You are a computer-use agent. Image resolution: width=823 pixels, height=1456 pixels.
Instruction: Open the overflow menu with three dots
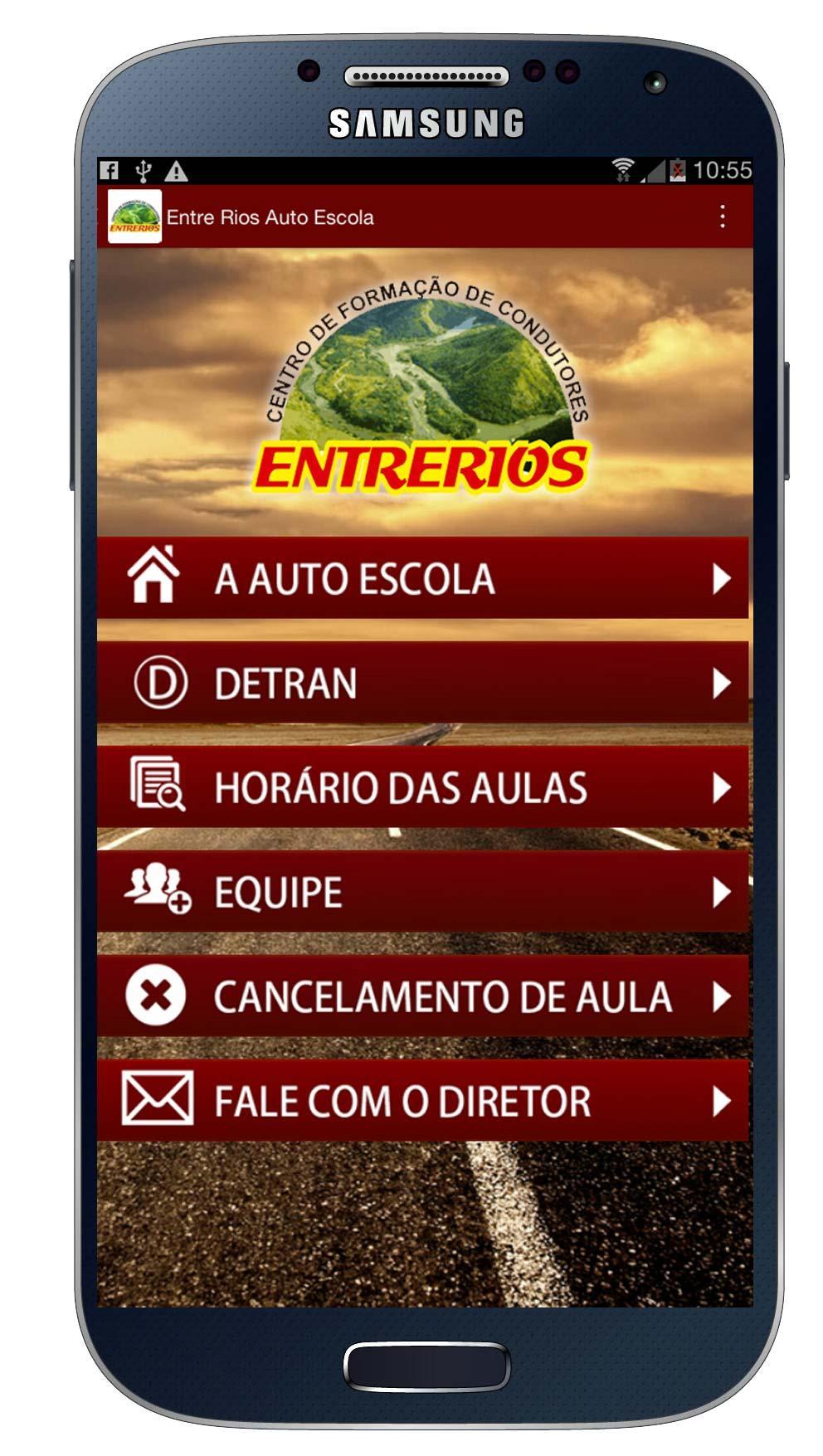(721, 215)
